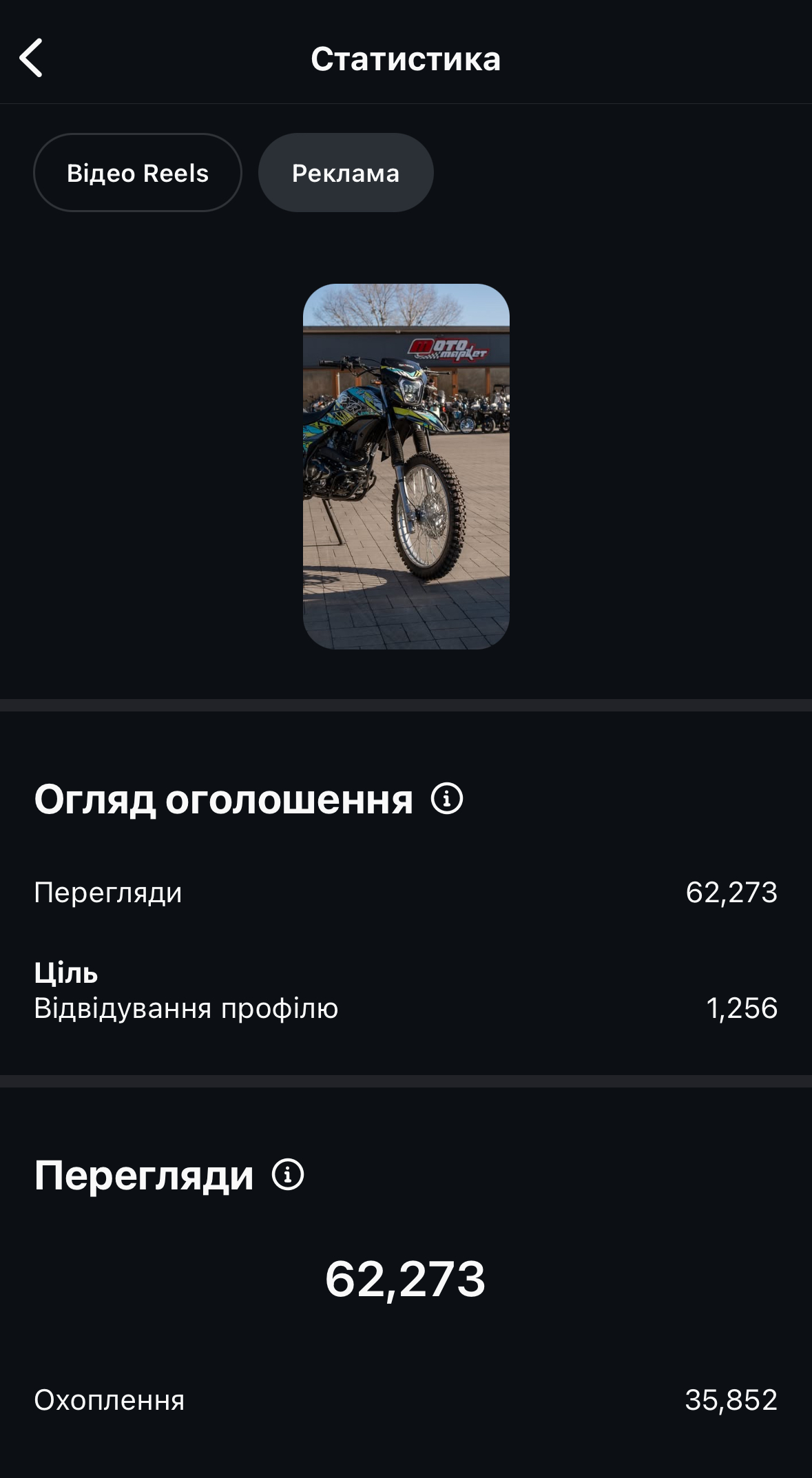Go back from the Статистика screen
The height and width of the screenshot is (1478, 812).
click(31, 58)
